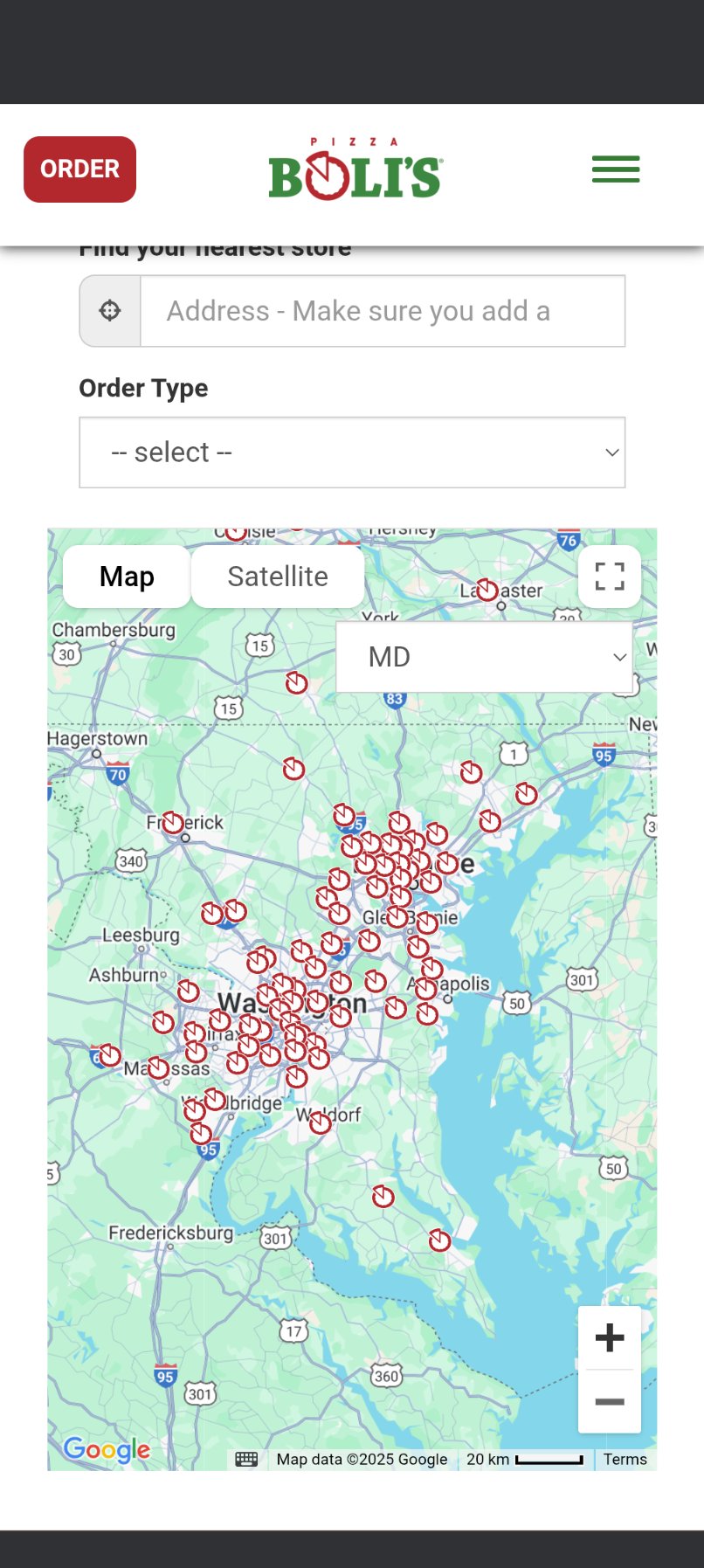Open map keyboard shortcuts
Screen dimensions: 704x1568
tap(246, 1460)
